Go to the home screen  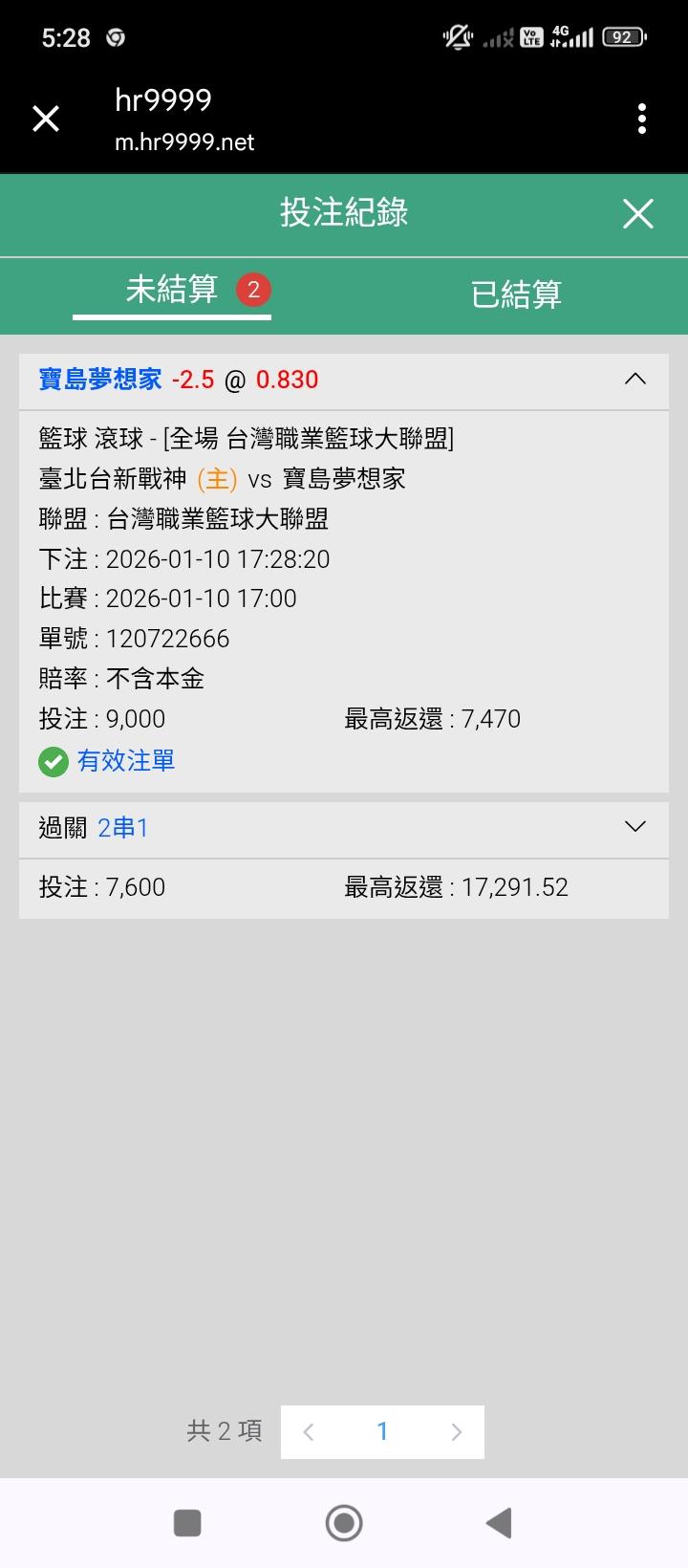pyautogui.click(x=344, y=1523)
